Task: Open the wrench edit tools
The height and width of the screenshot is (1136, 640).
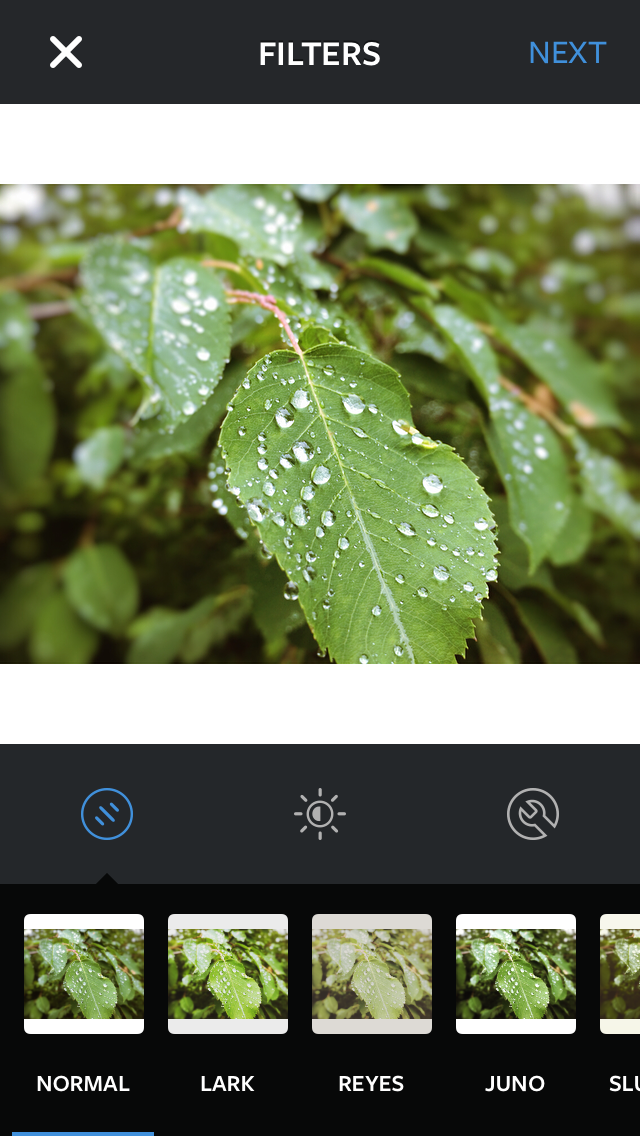Action: click(x=532, y=814)
